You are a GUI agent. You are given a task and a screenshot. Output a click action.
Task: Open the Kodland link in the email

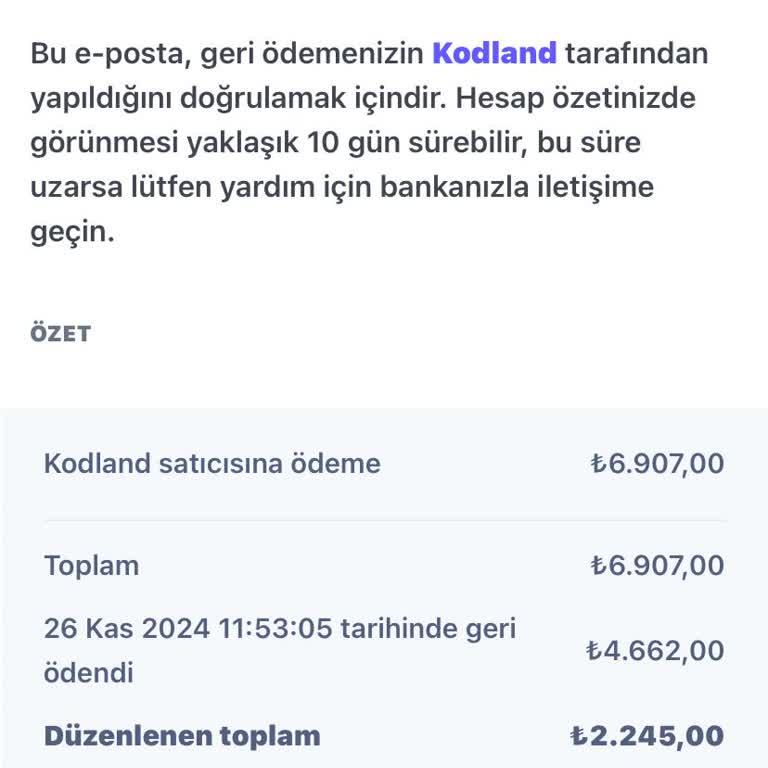494,53
